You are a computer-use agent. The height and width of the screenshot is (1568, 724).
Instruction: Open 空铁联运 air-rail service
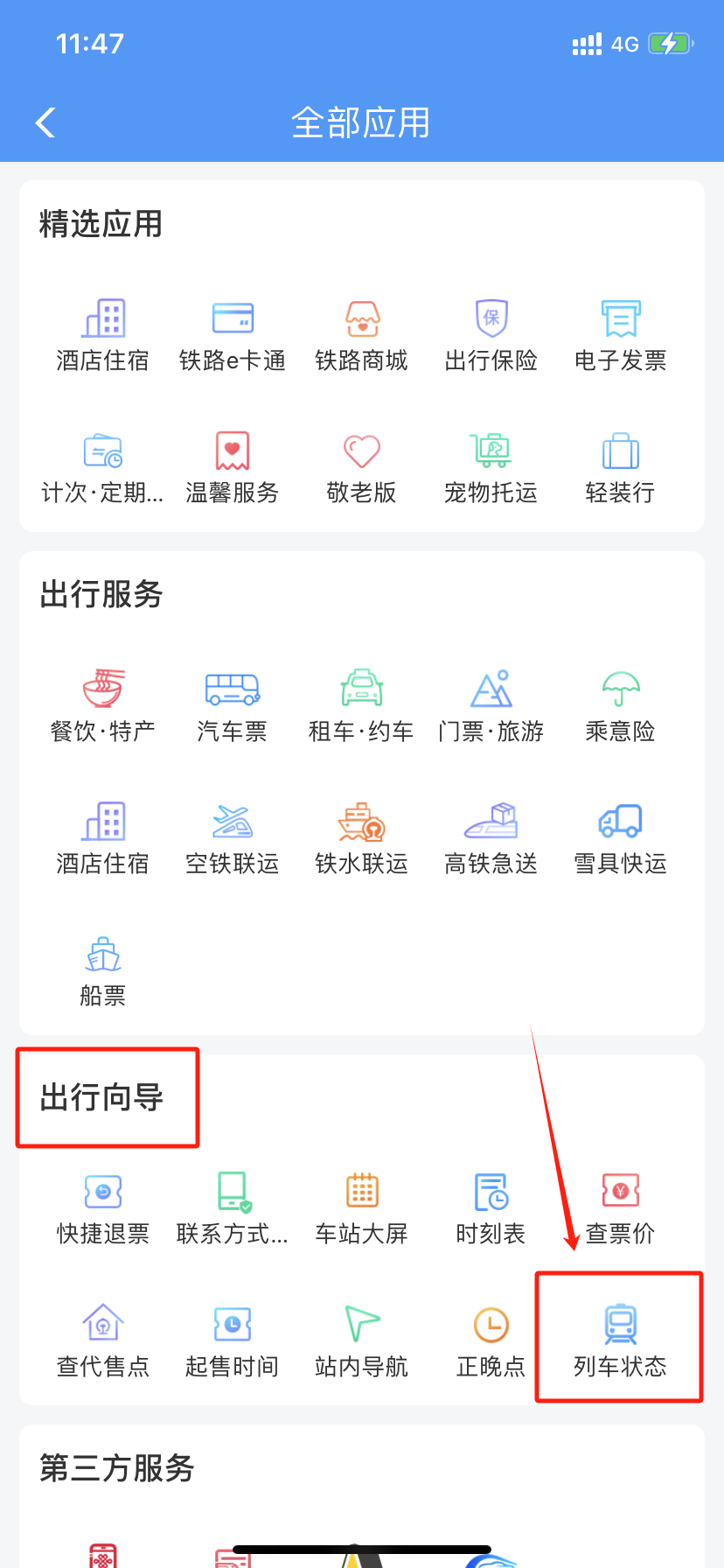233,839
